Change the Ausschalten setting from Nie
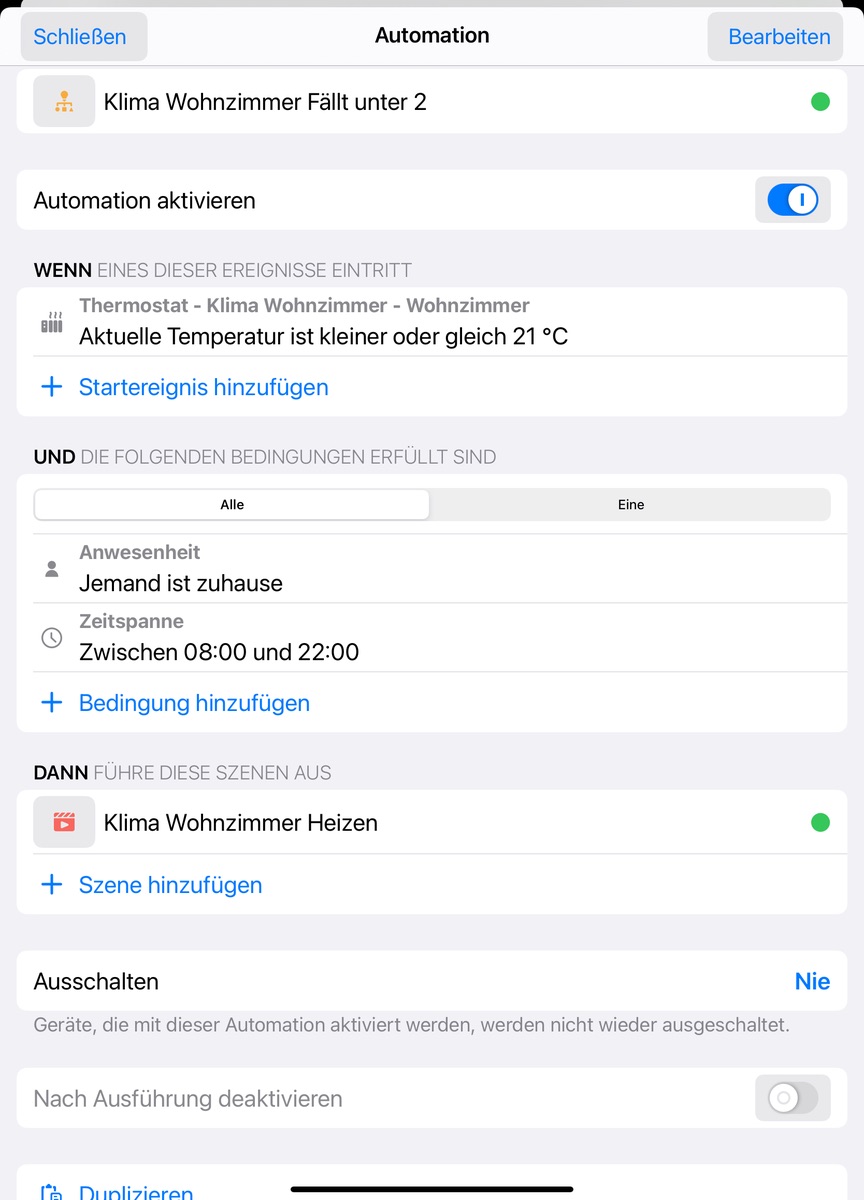This screenshot has height=1200, width=864. pyautogui.click(x=811, y=981)
